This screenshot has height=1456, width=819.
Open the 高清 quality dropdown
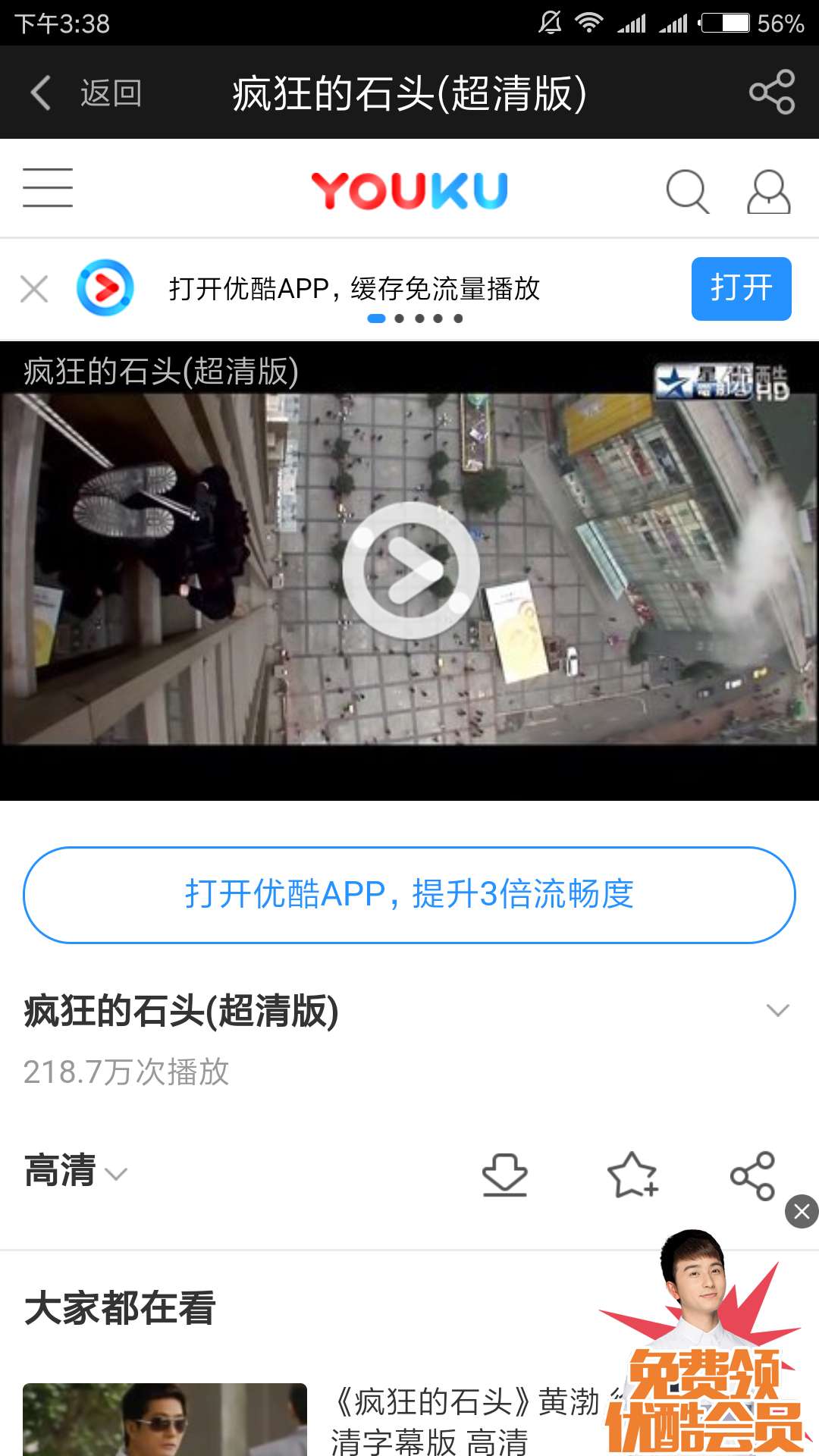(74, 1171)
